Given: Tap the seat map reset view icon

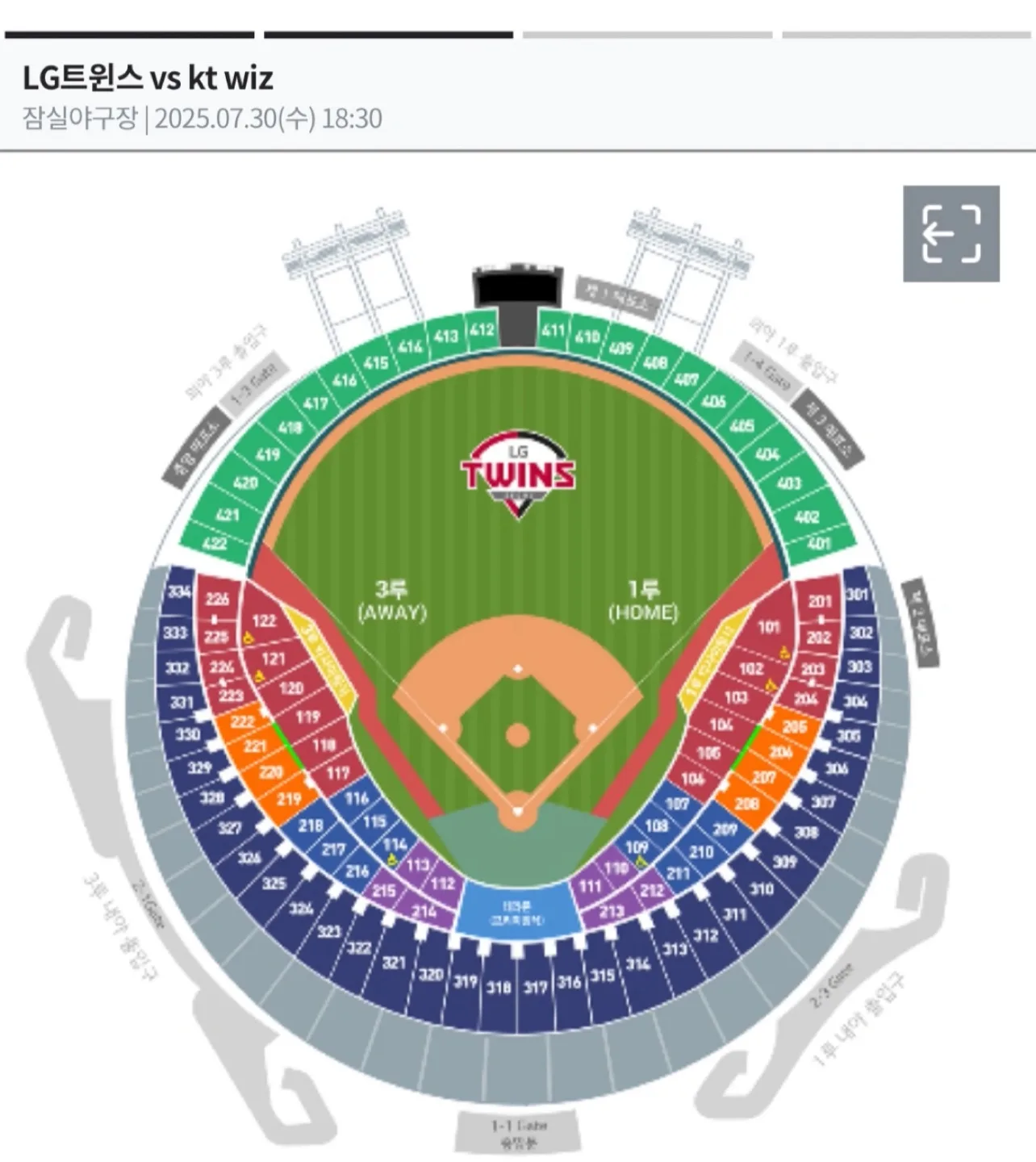Looking at the screenshot, I should coord(950,234).
